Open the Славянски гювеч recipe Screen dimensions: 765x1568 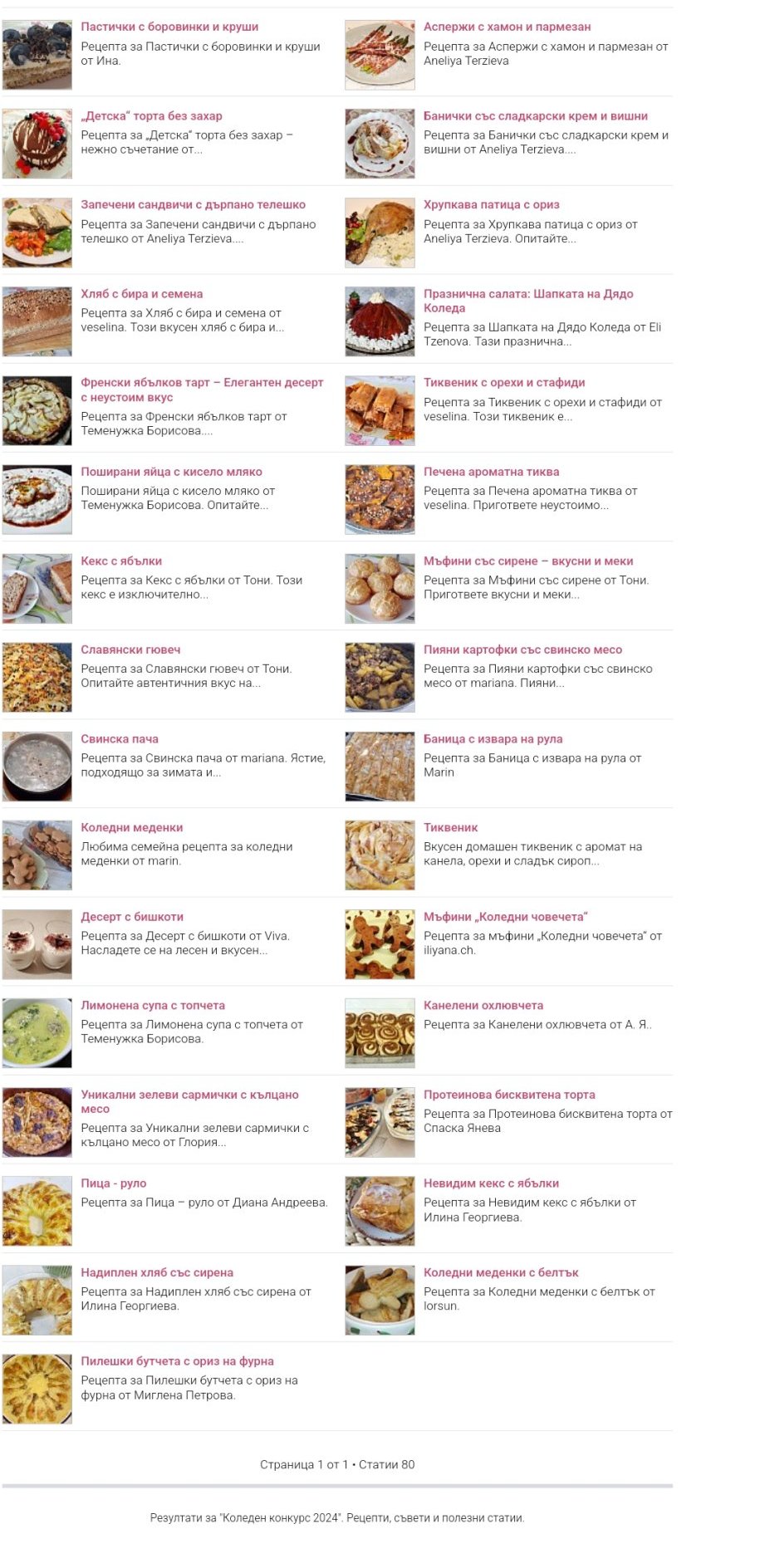[130, 649]
